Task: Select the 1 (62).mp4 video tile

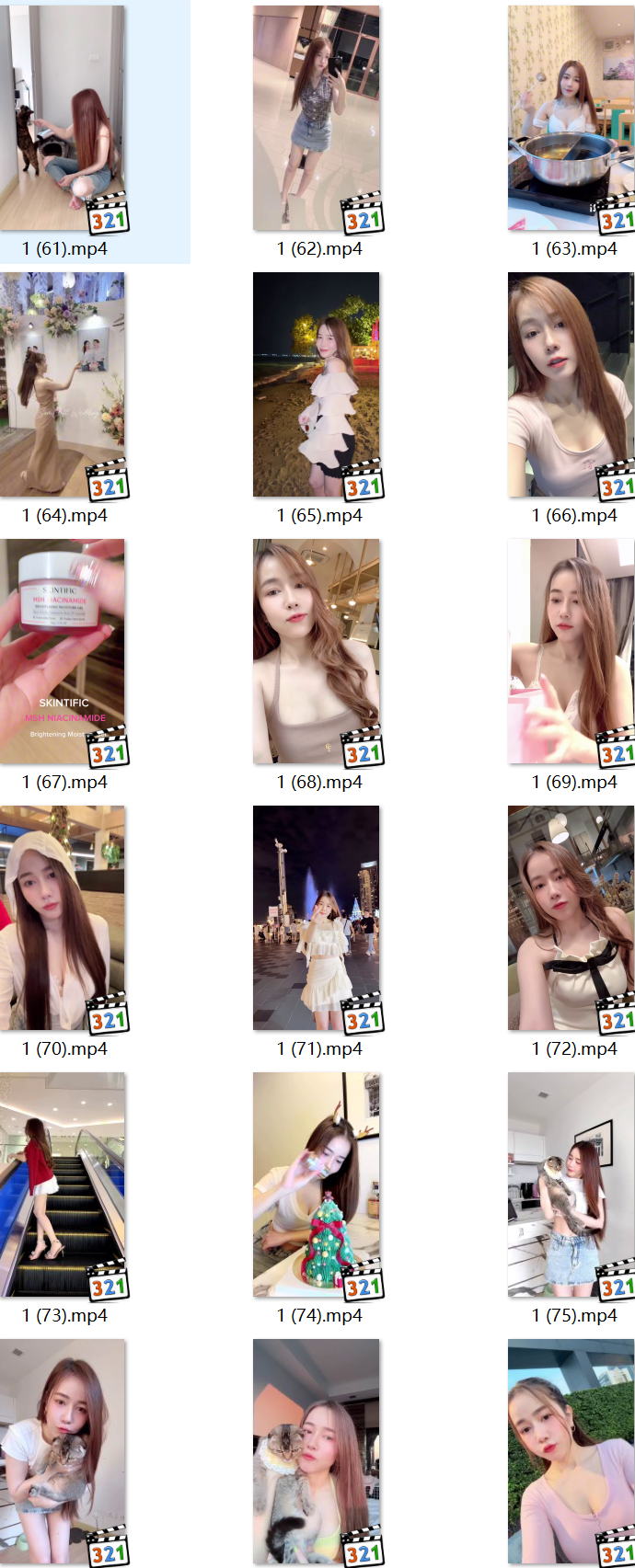Action: pyautogui.click(x=317, y=120)
